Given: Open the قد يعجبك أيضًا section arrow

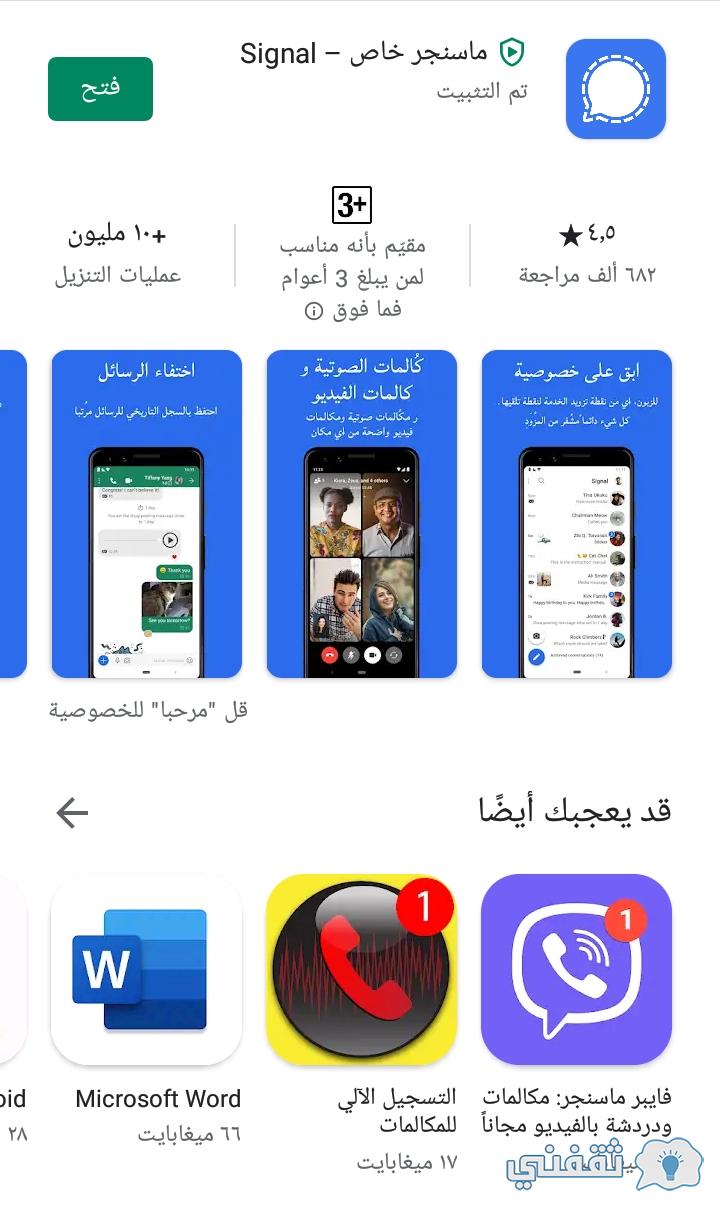Looking at the screenshot, I should [72, 813].
